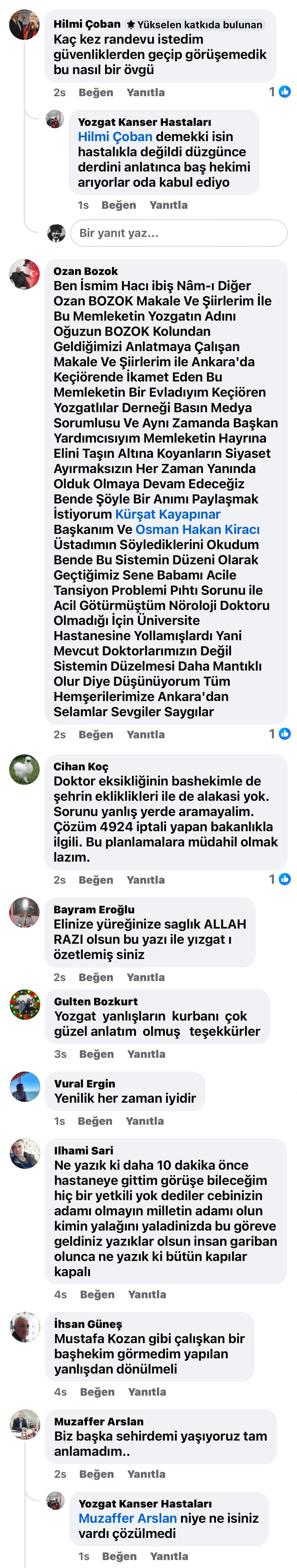This screenshot has height=1568, width=297.
Task: Tap the 'Bir yanıt yaz...' reply field
Action: click(179, 233)
